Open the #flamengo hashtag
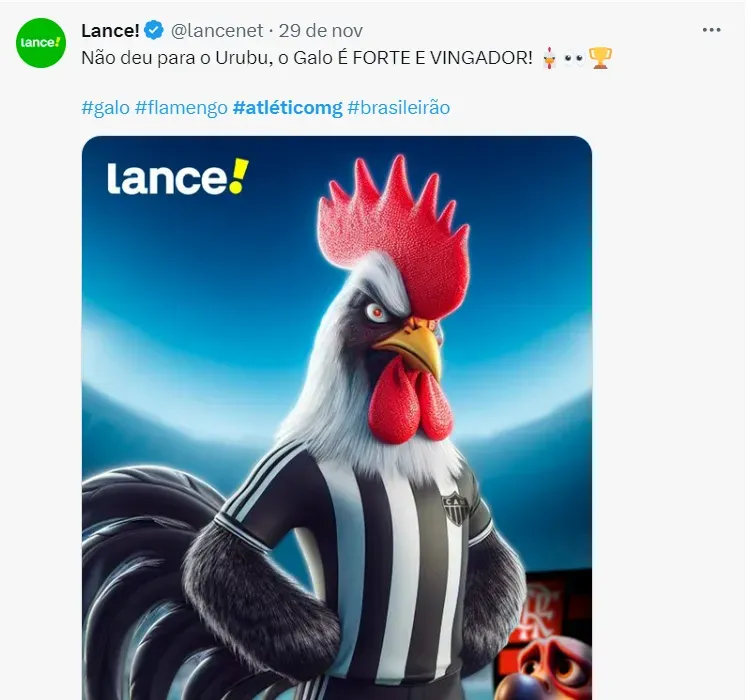Viewport: 751px width, 700px height. coord(181,107)
